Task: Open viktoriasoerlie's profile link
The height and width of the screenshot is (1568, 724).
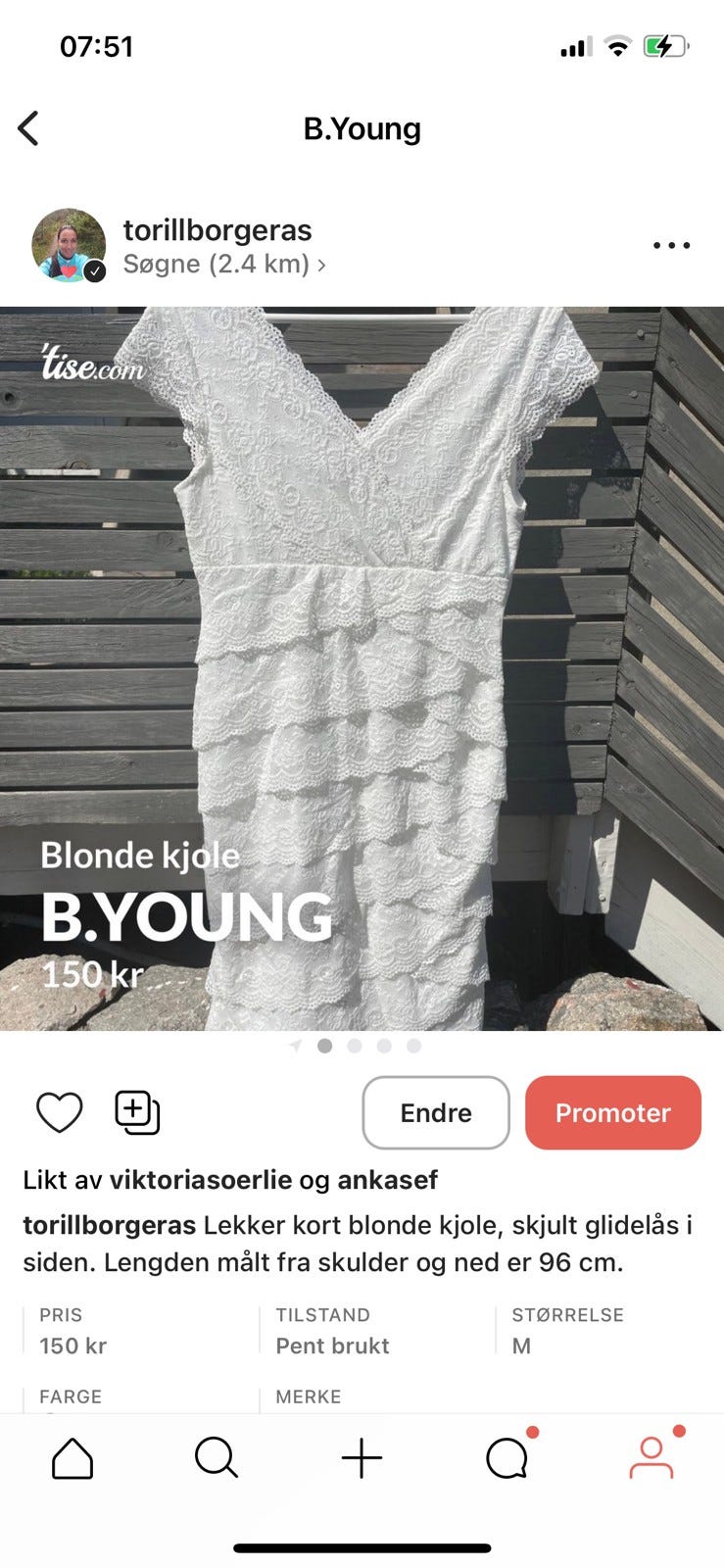Action: pos(201,1180)
